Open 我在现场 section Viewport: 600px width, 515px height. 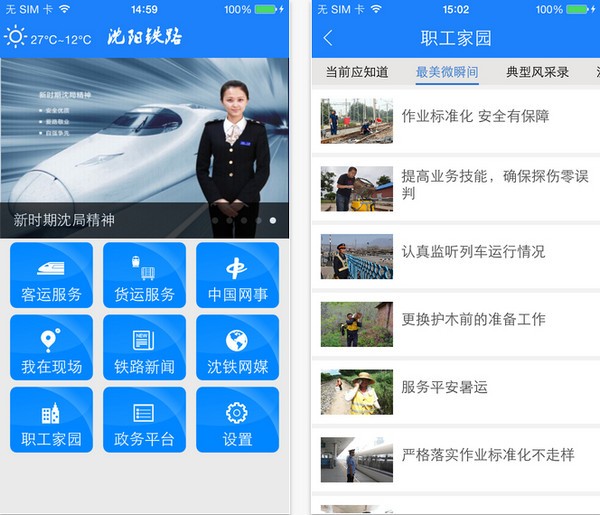tap(51, 347)
